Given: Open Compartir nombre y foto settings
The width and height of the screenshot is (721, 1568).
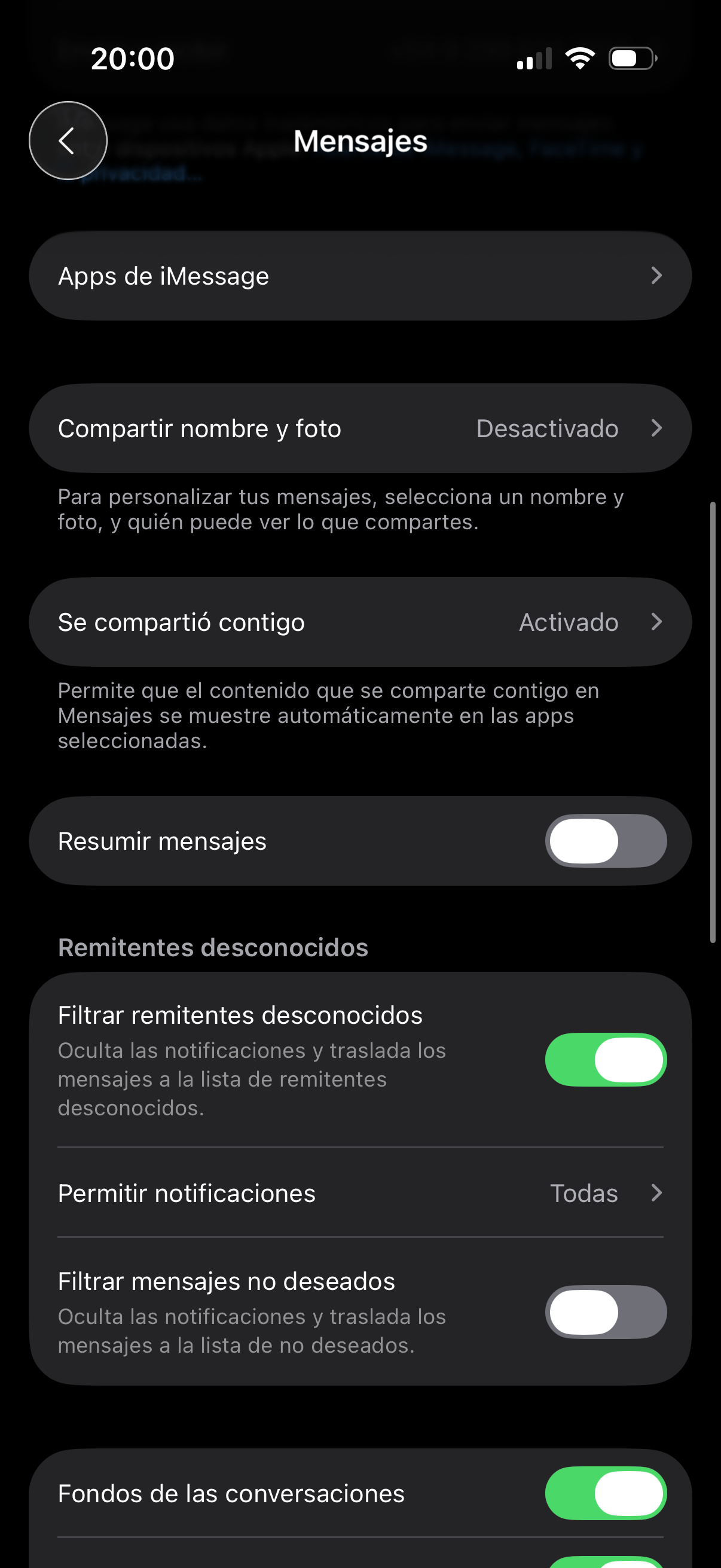Looking at the screenshot, I should click(x=359, y=429).
